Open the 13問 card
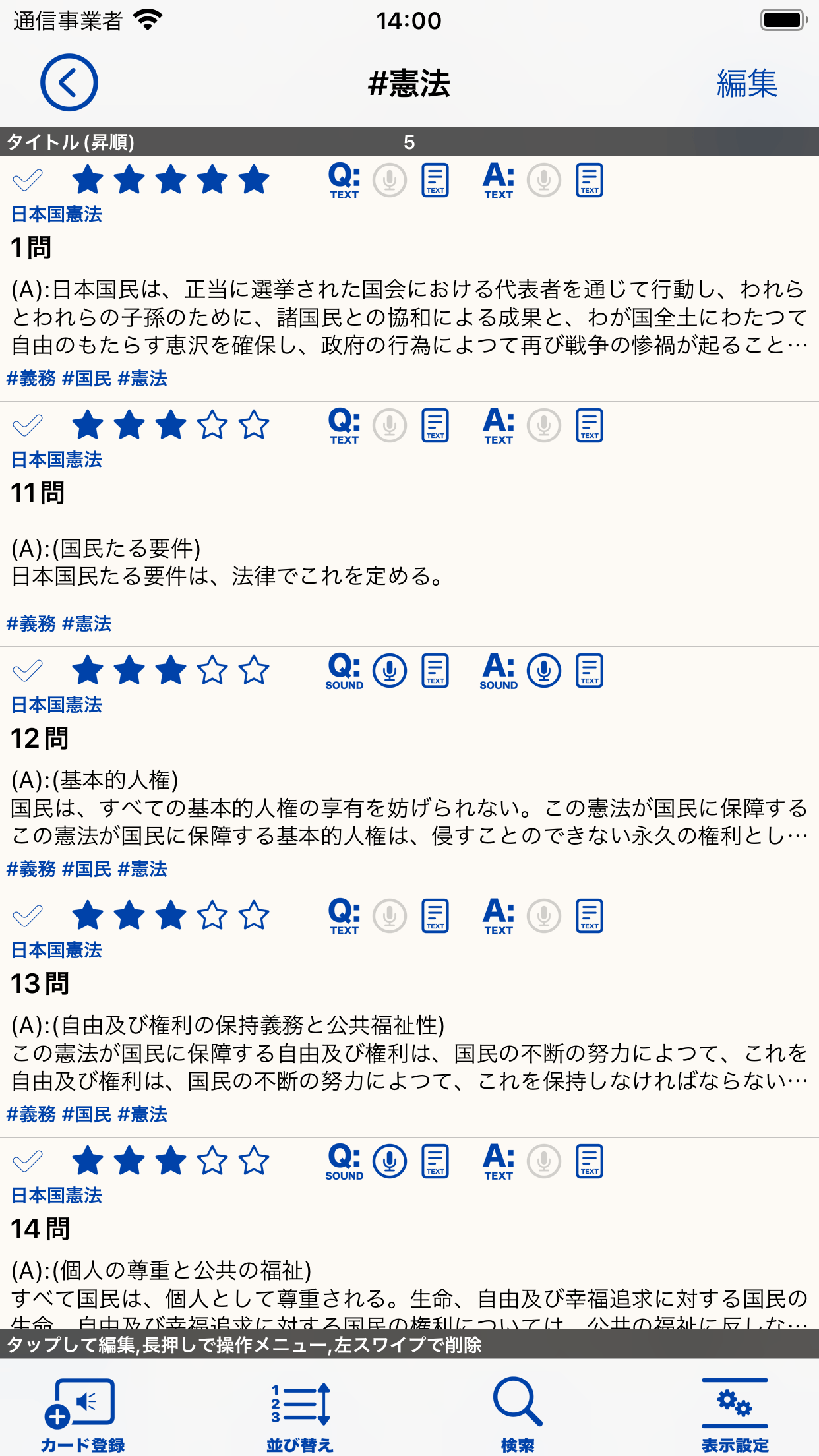This screenshot has width=819, height=1456. coord(409,1015)
